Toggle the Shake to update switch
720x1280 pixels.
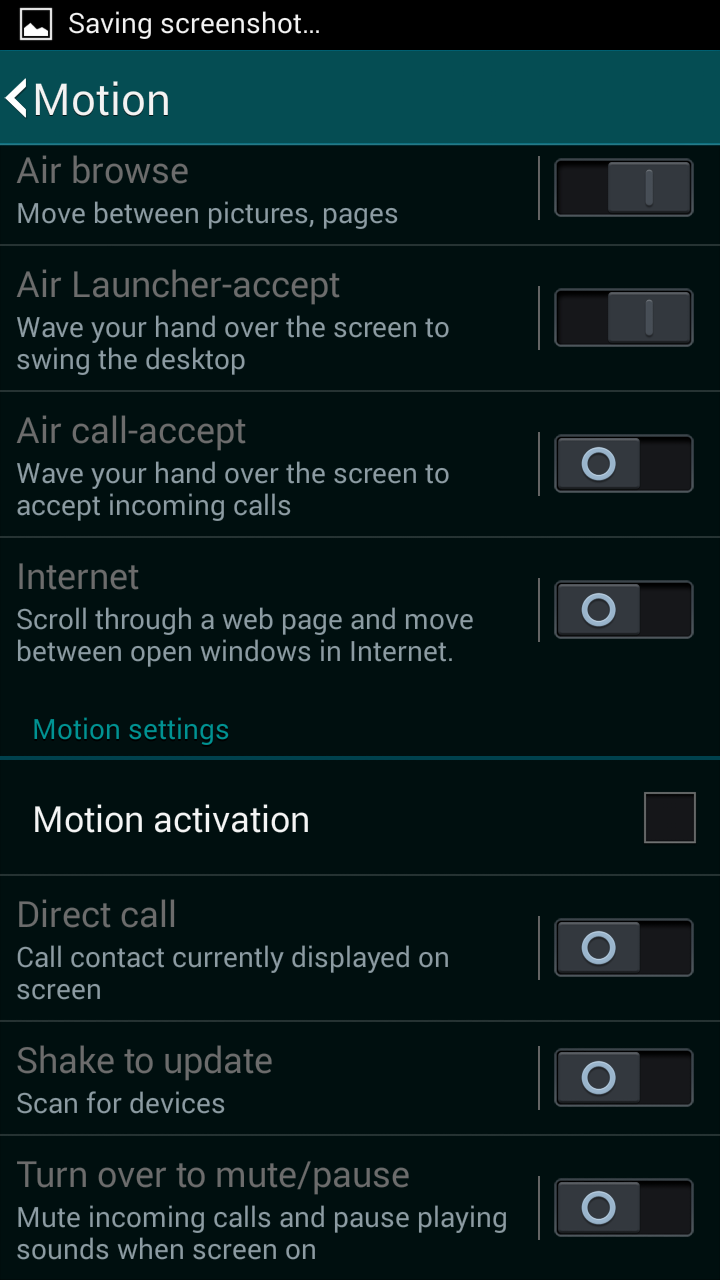(624, 1078)
